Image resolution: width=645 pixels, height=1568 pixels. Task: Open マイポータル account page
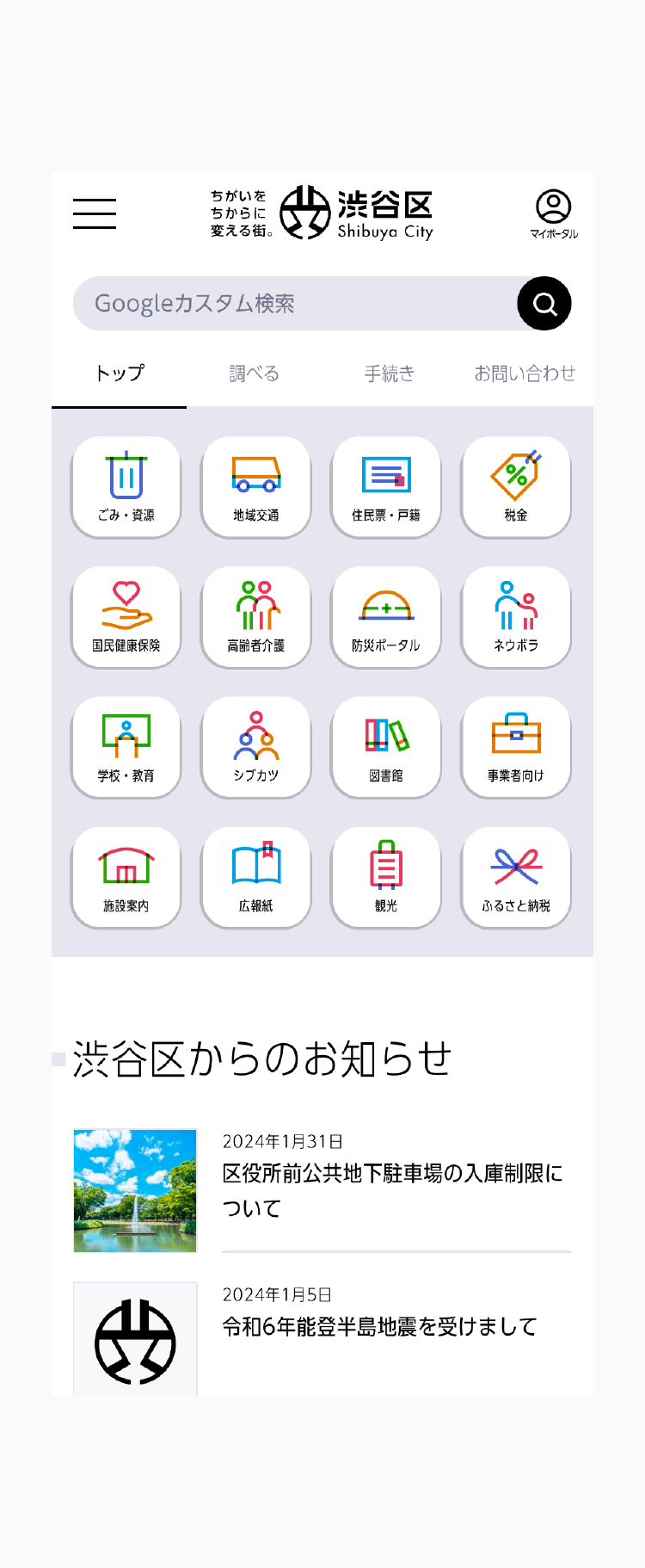[x=553, y=213]
